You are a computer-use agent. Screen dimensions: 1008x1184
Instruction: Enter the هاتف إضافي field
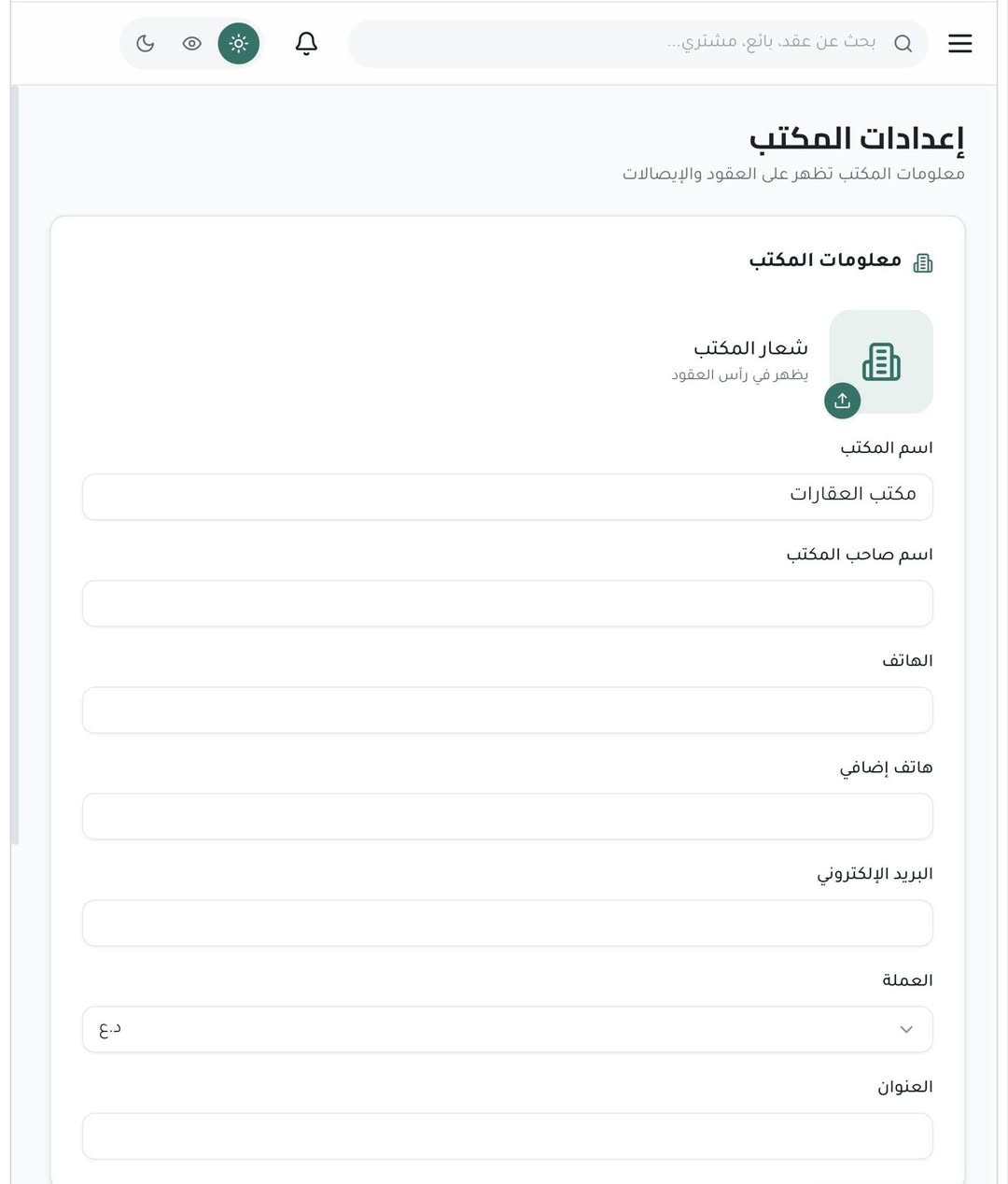pyautogui.click(x=508, y=816)
